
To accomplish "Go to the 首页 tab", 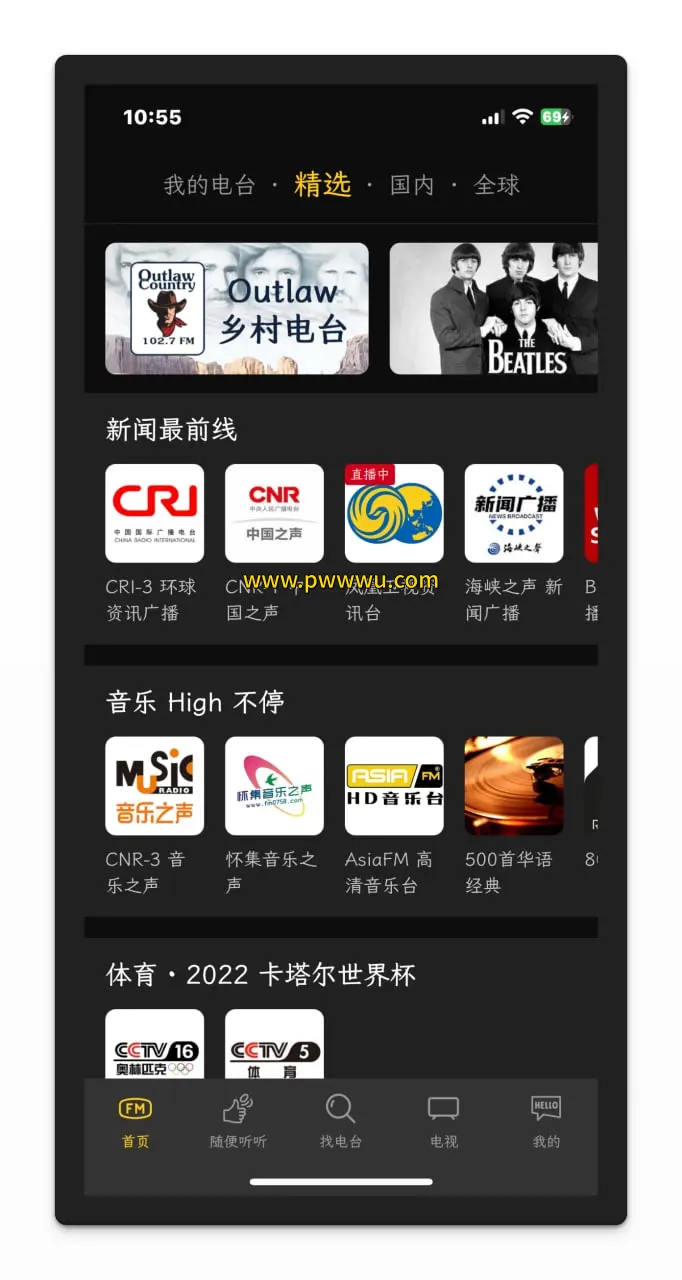I will point(136,1121).
